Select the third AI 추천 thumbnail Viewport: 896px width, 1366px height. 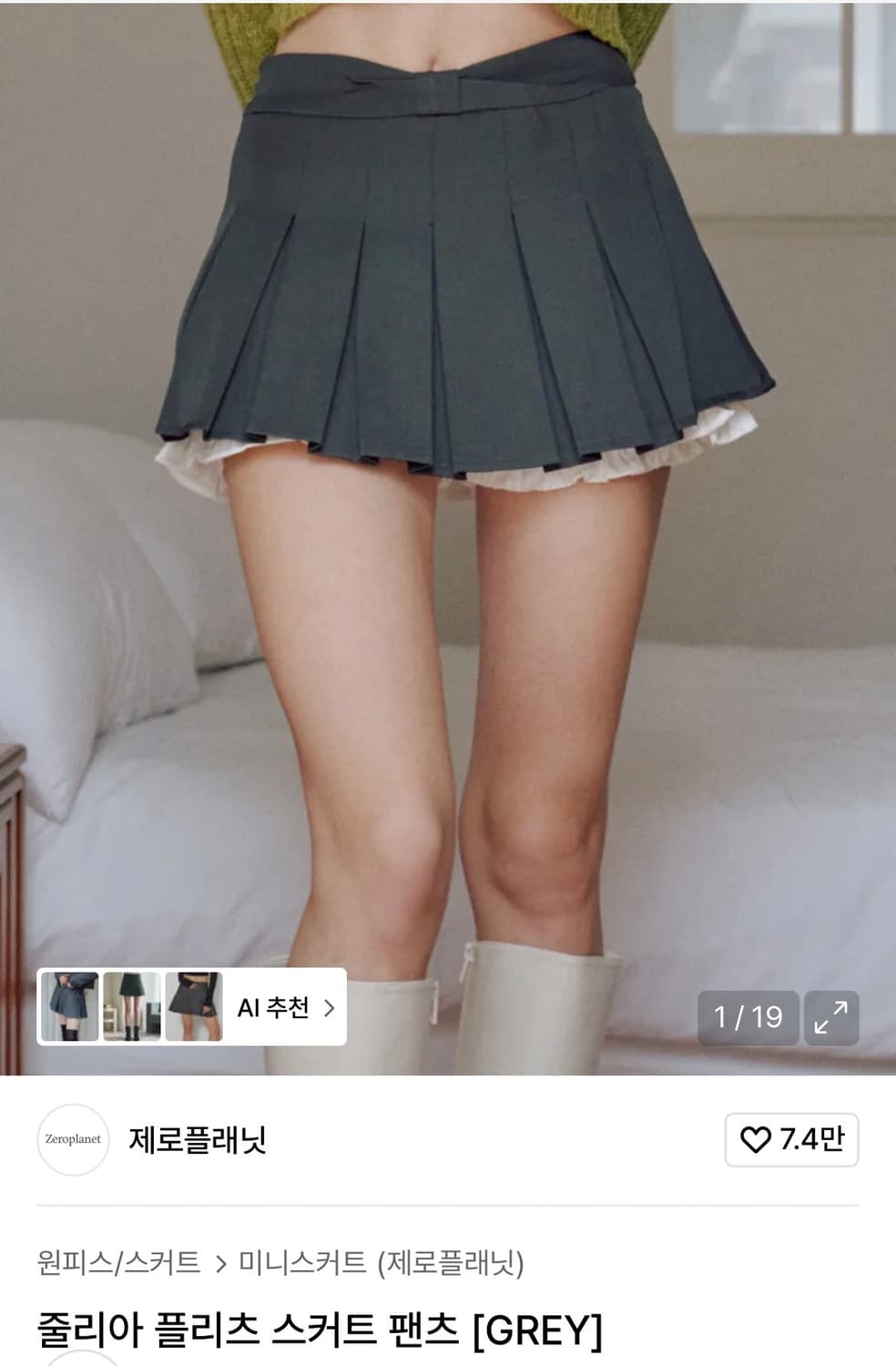pyautogui.click(x=192, y=1008)
